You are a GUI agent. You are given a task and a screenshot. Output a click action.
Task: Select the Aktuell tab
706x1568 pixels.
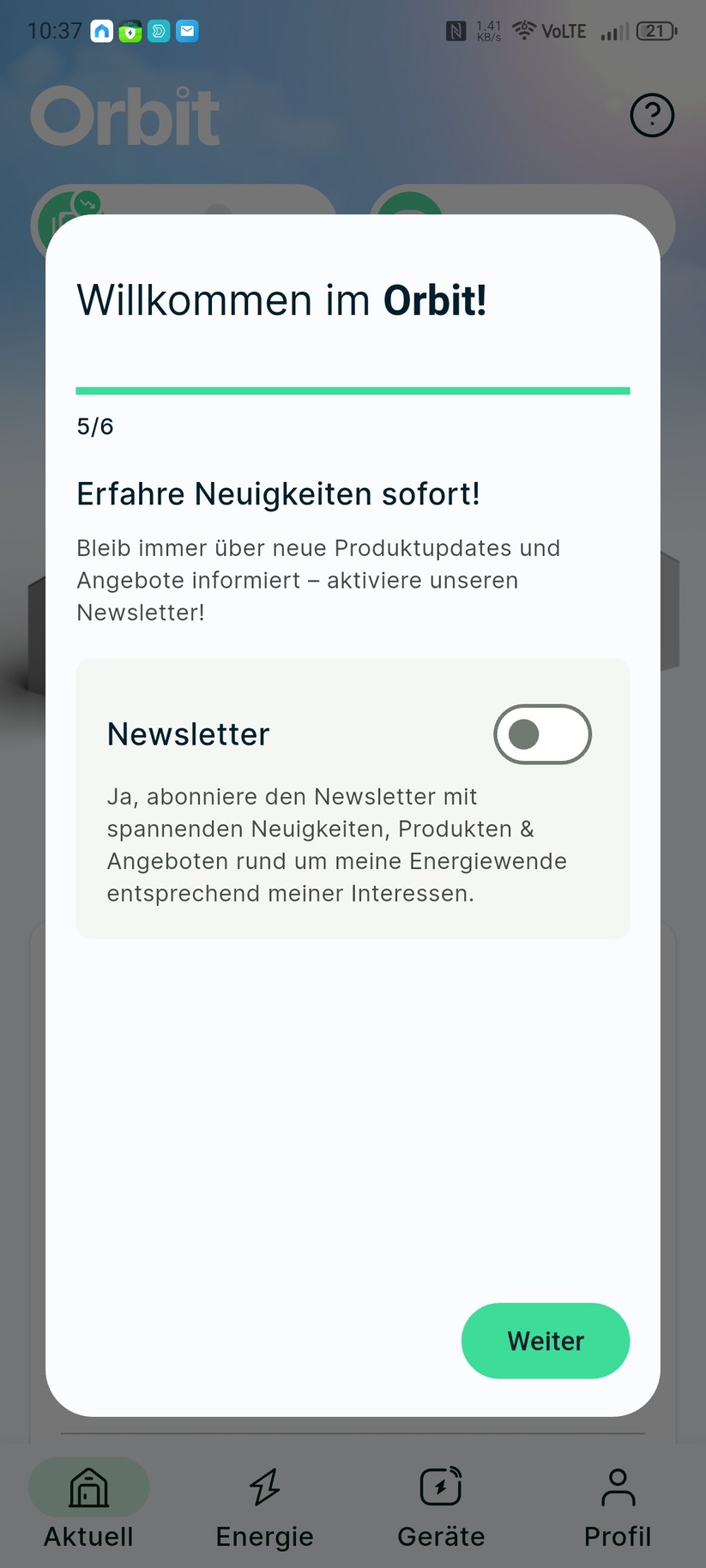tap(88, 1507)
